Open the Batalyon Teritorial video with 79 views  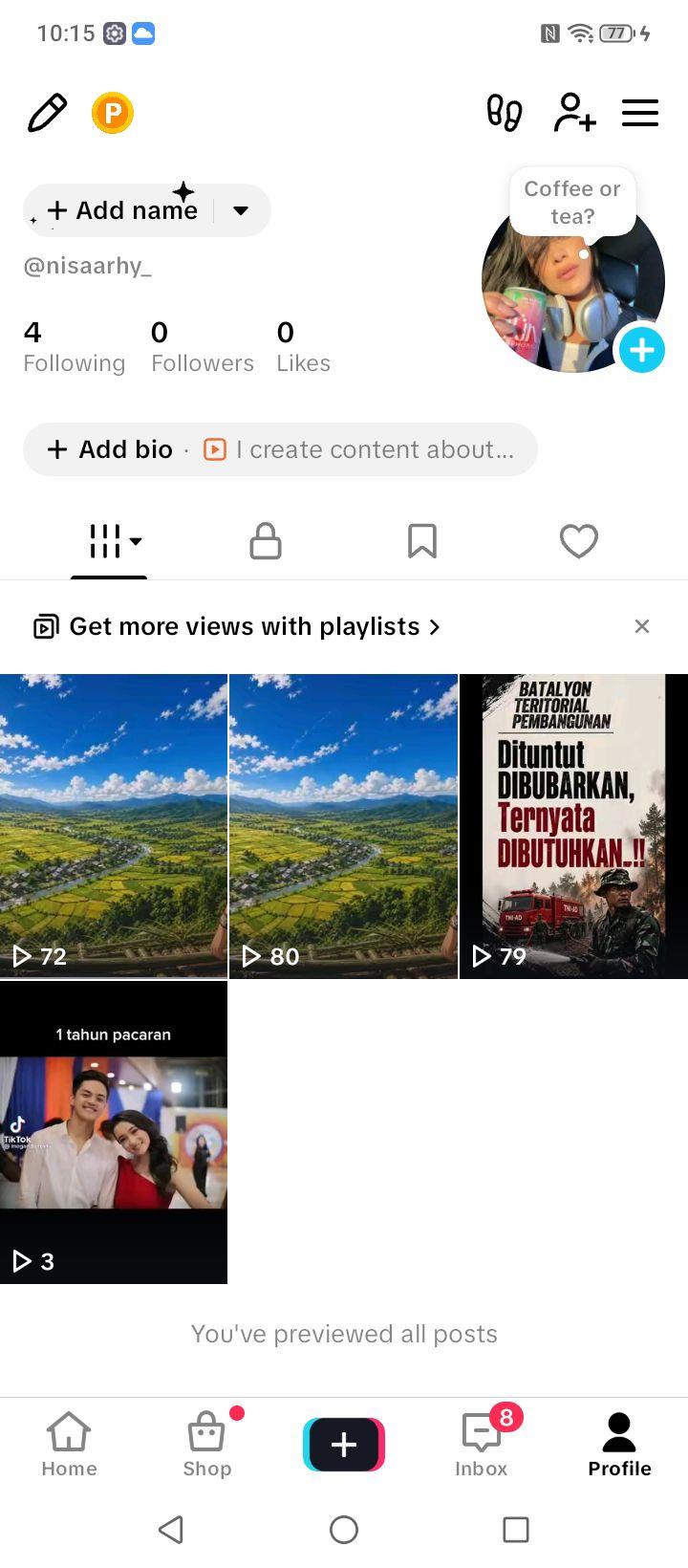(x=574, y=826)
